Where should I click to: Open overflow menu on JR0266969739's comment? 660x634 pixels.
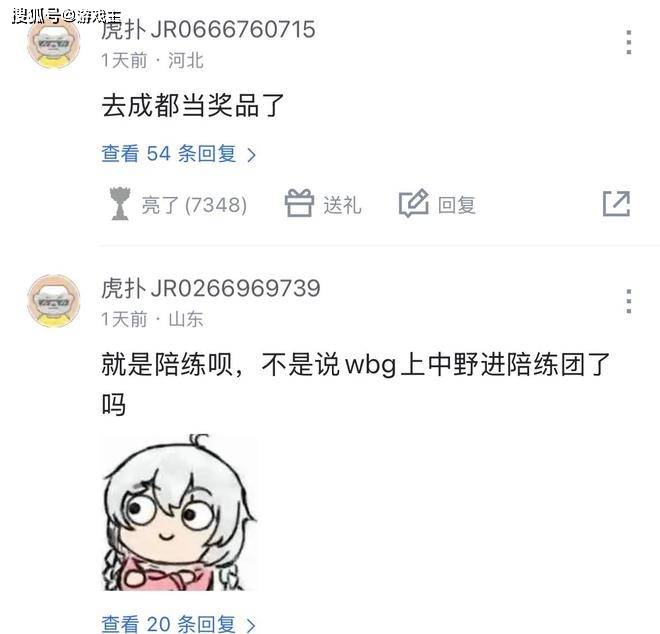point(628,301)
